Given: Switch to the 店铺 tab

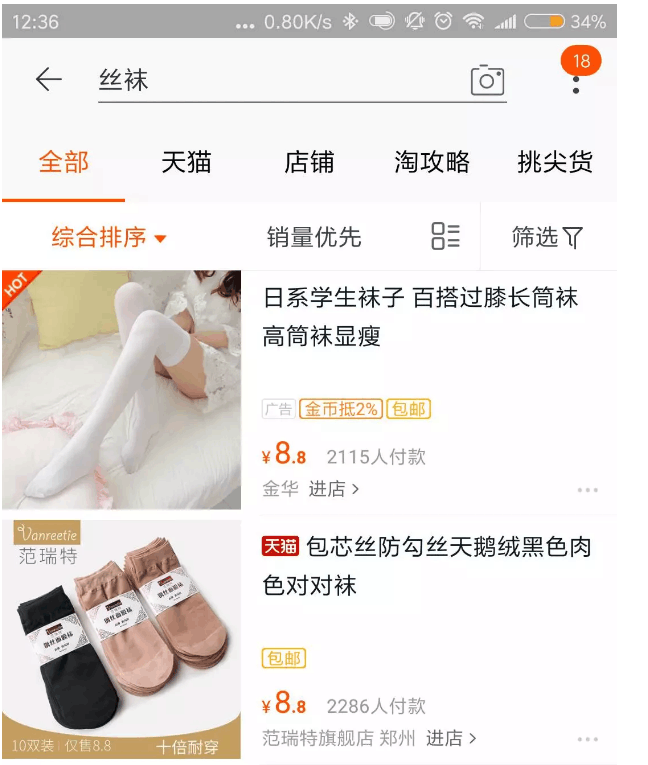Looking at the screenshot, I should tap(309, 162).
